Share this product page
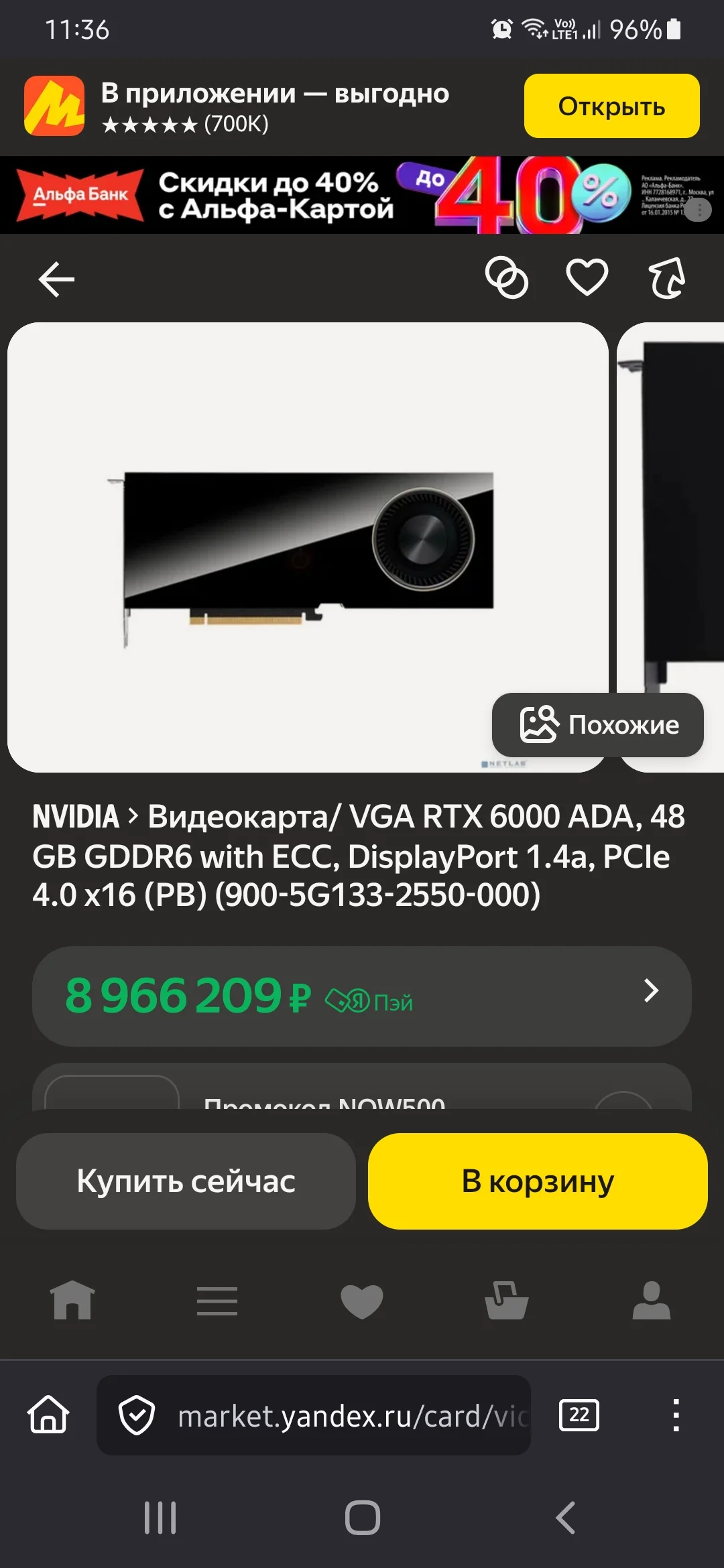 (667, 277)
